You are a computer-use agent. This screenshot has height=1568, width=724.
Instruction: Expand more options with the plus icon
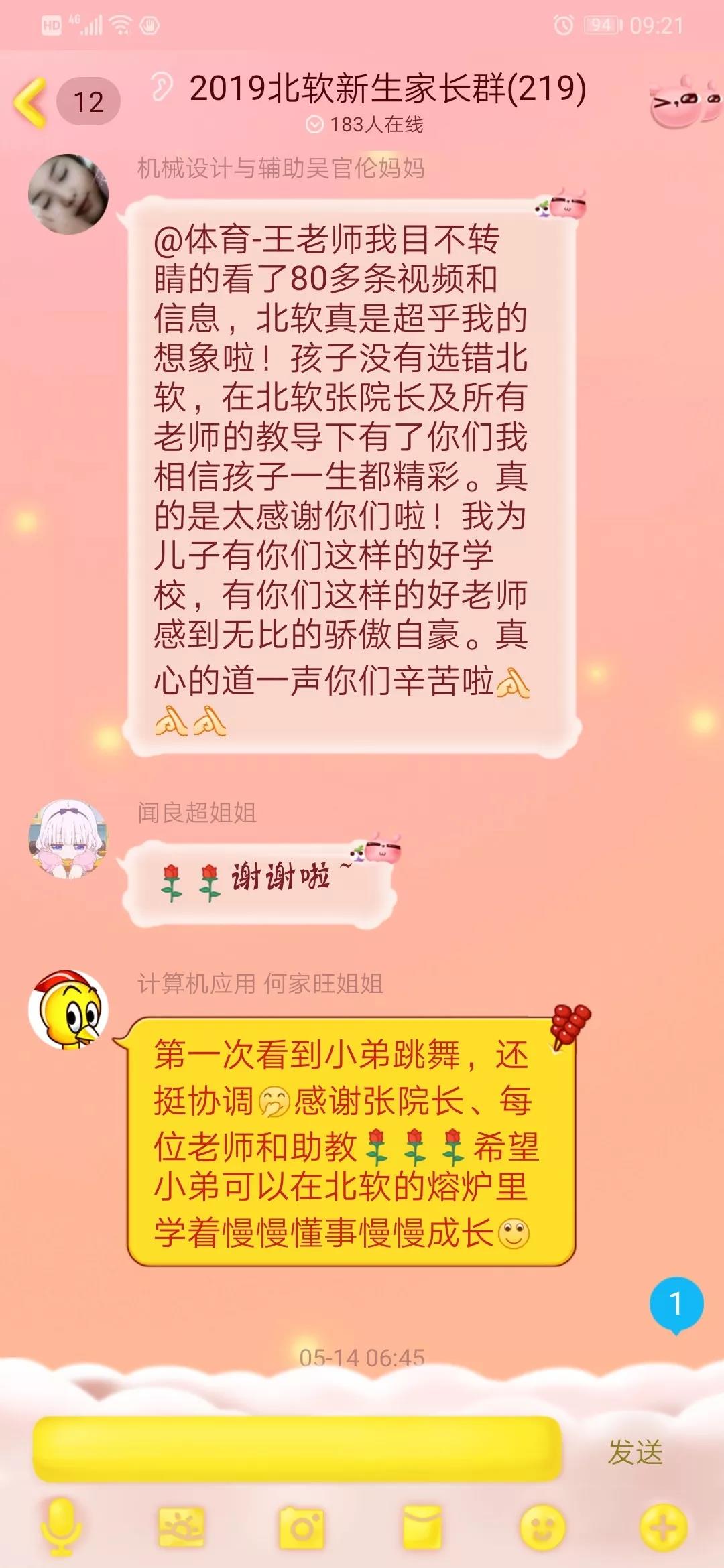663,1528
